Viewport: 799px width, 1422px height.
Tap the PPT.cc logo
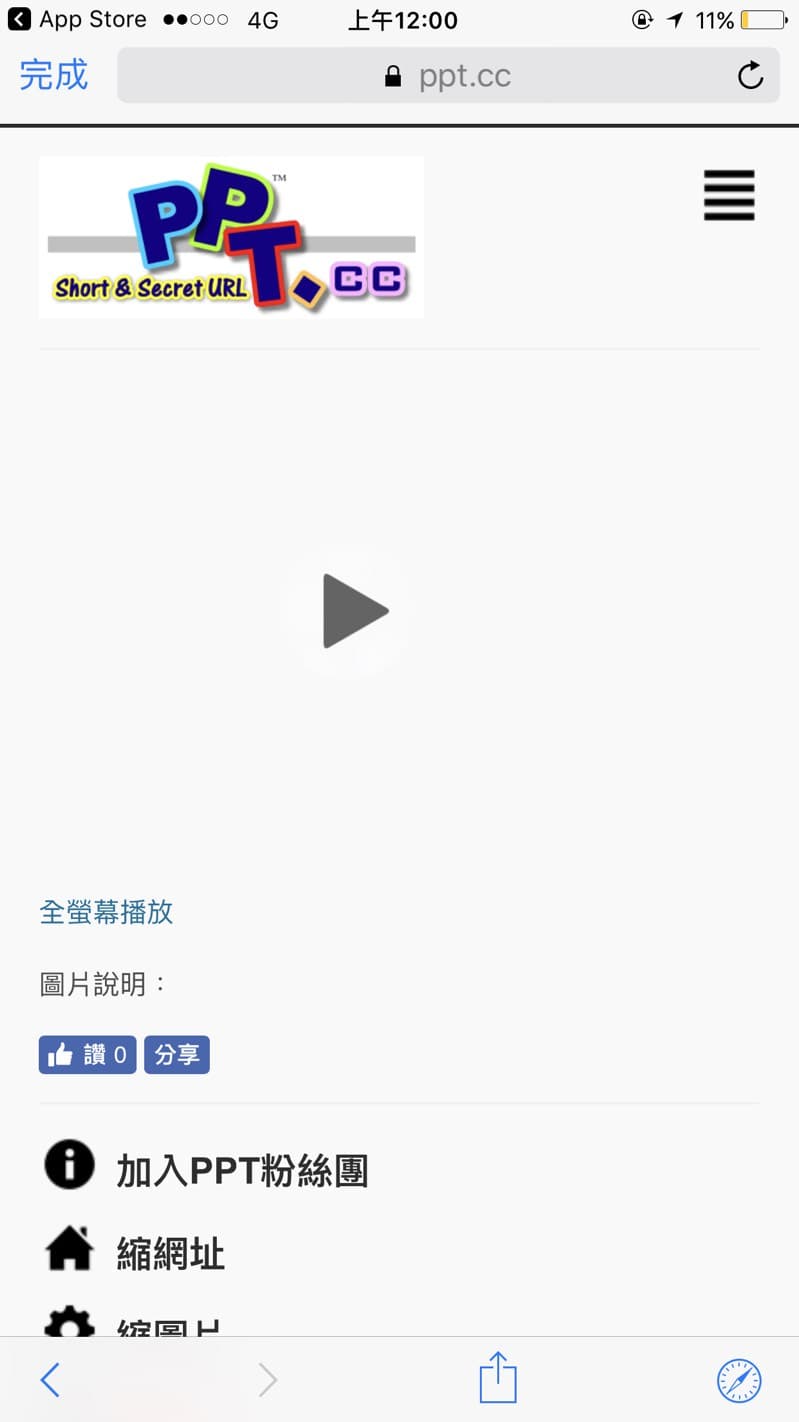(231, 237)
